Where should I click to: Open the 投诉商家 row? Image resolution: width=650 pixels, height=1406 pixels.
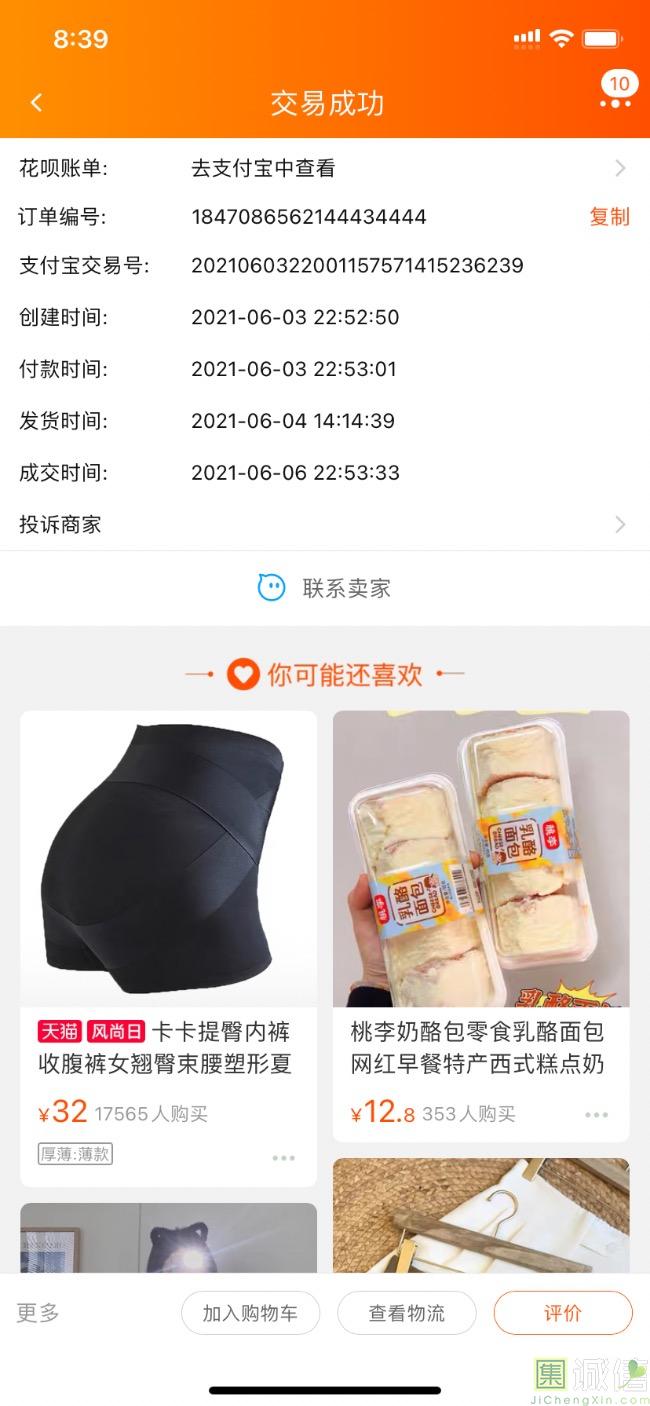tap(325, 524)
